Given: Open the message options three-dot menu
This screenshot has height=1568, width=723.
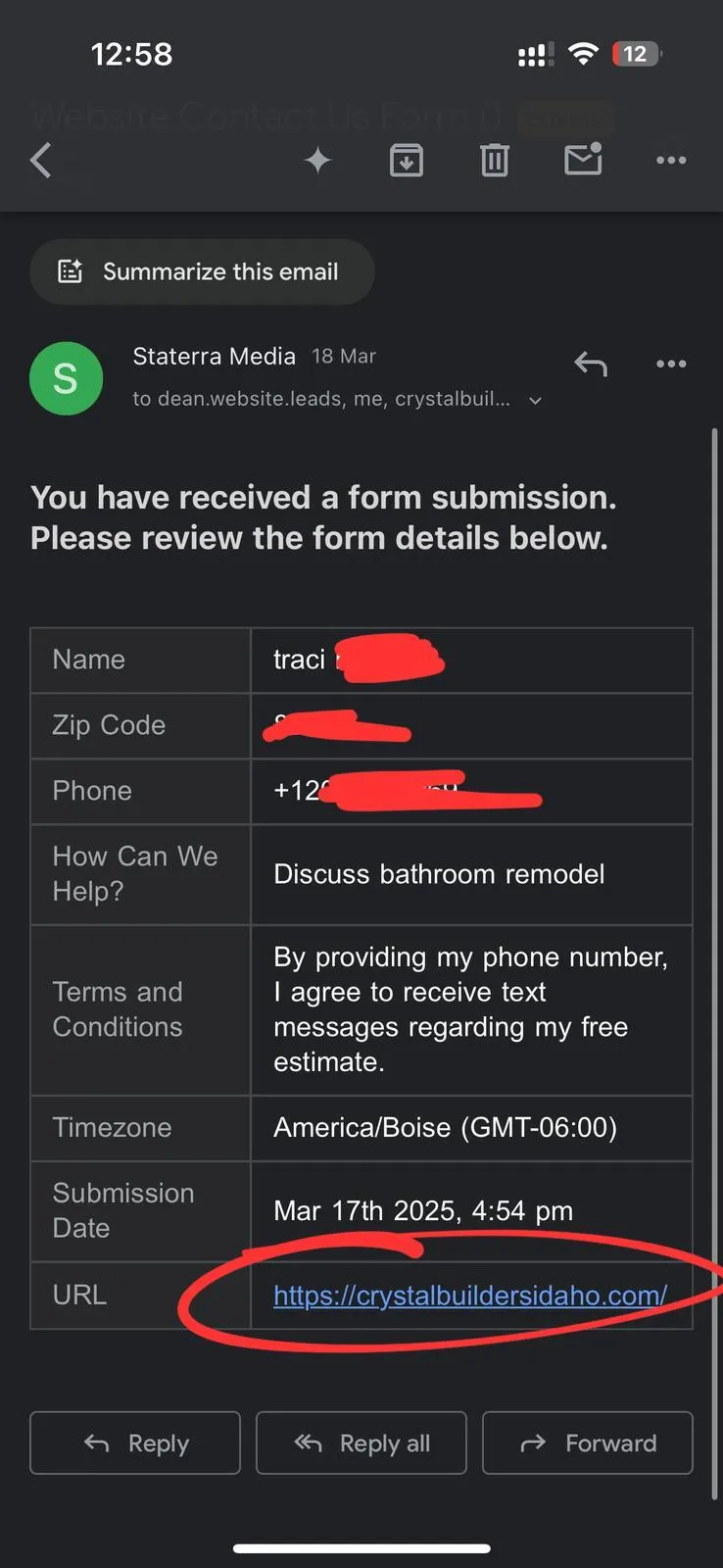Looking at the screenshot, I should (671, 364).
